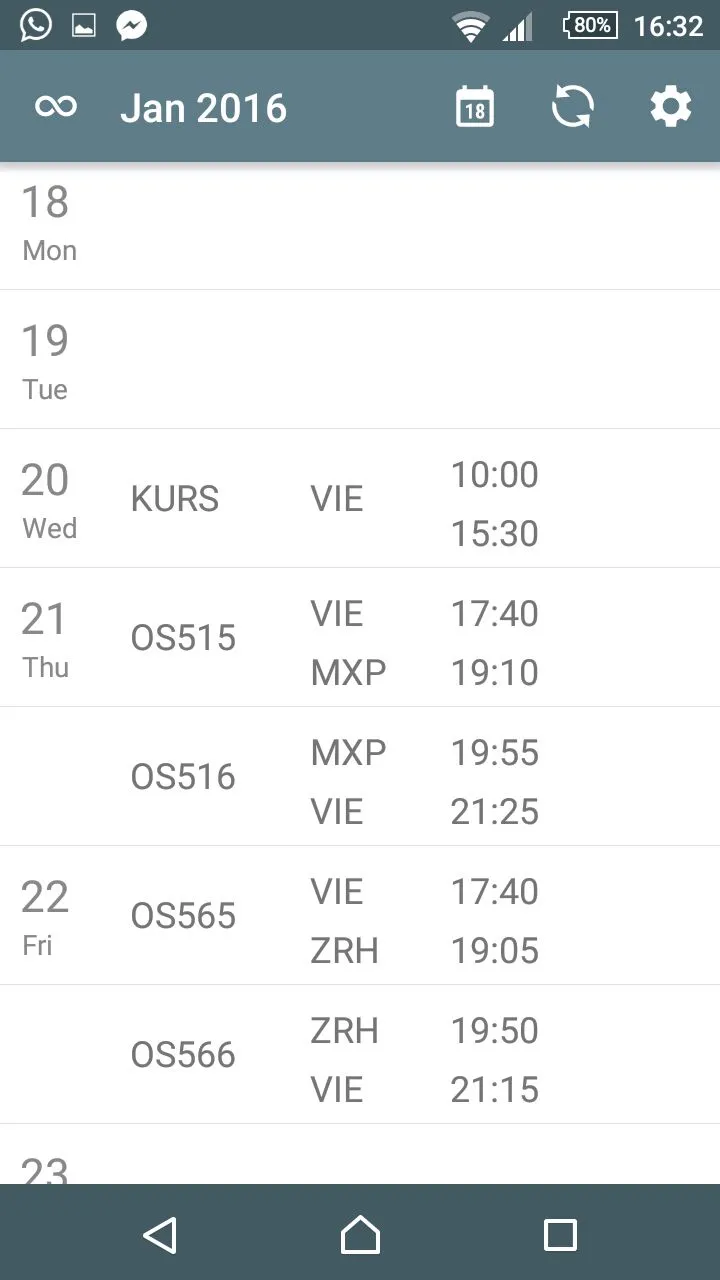
Task: Open flight OS515 VIE to MXP
Action: pyautogui.click(x=360, y=638)
